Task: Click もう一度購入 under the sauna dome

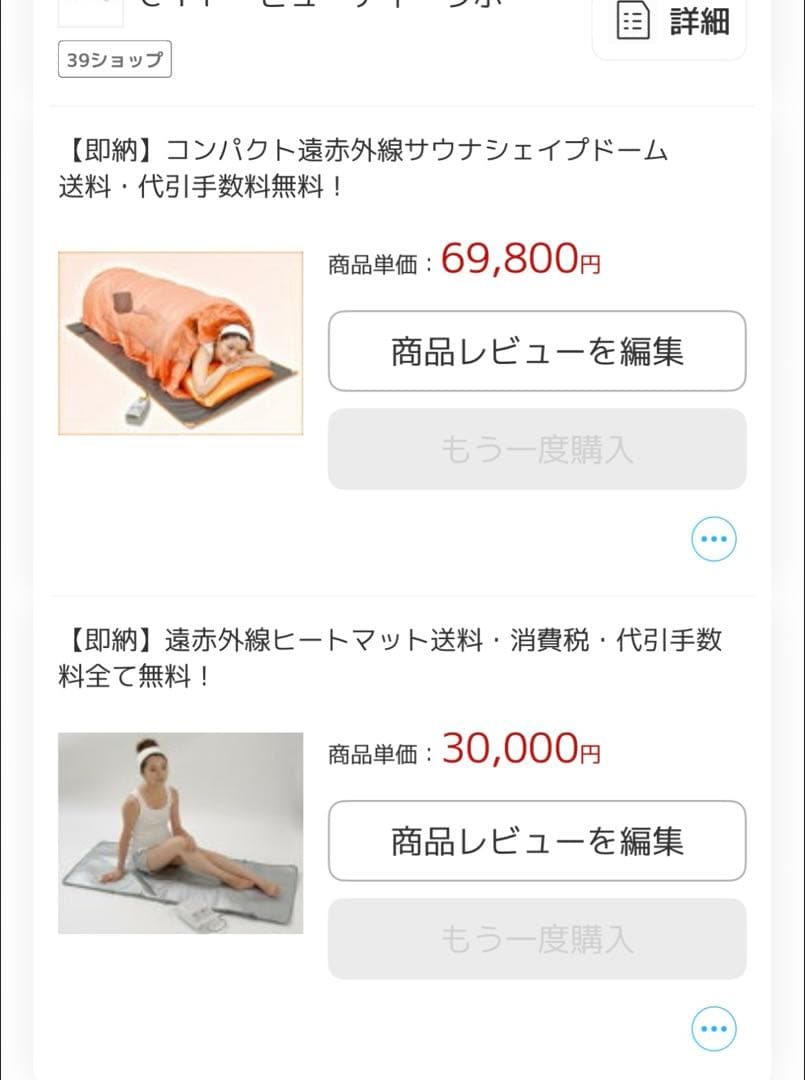Action: tap(536, 449)
